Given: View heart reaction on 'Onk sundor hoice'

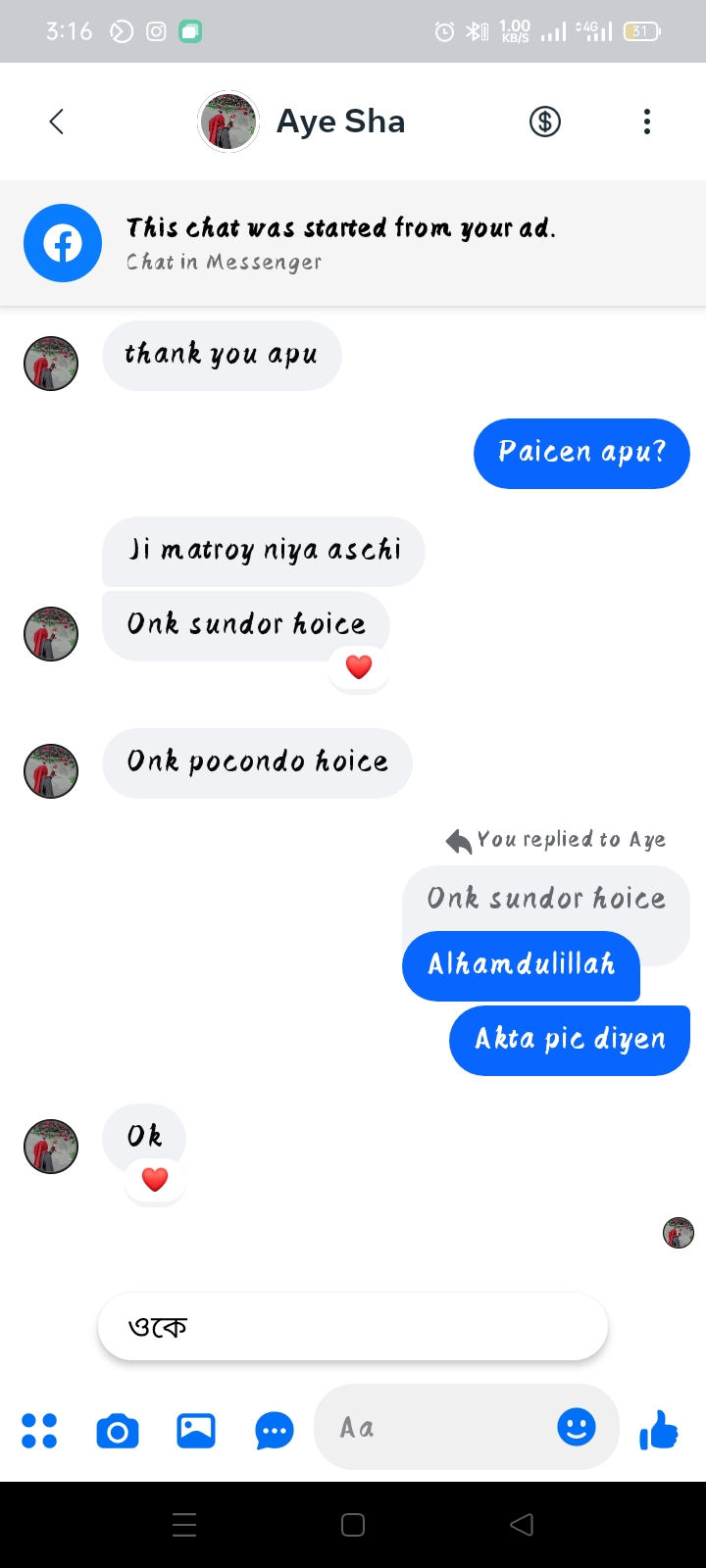Looking at the screenshot, I should tap(359, 667).
